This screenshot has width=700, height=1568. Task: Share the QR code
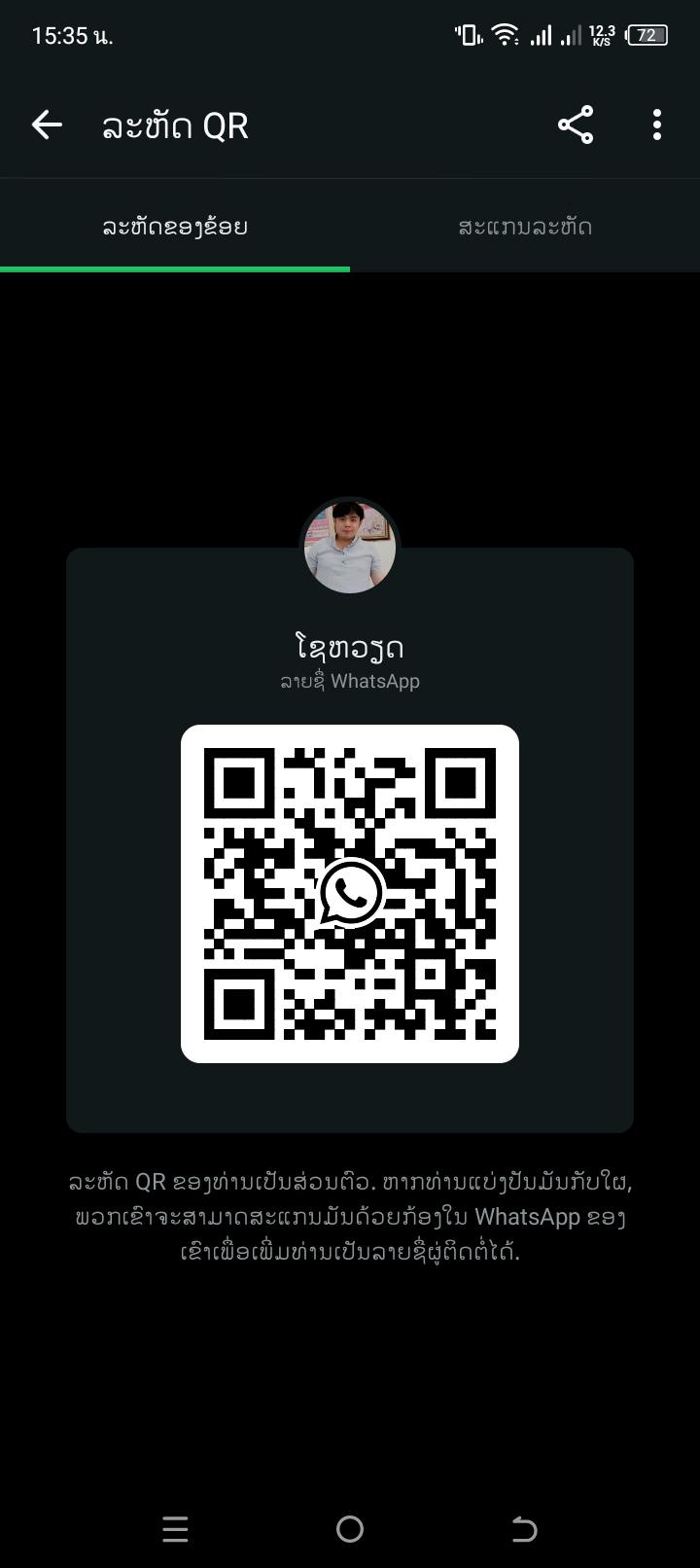[576, 125]
